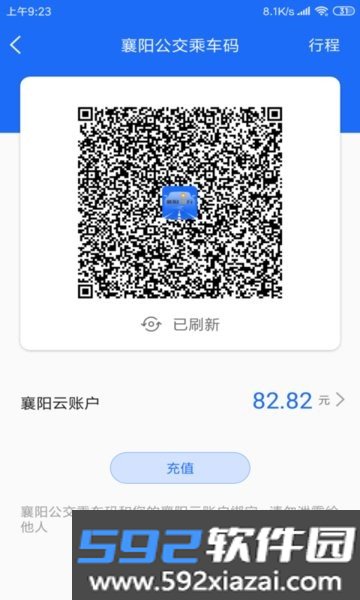Tap the 充值 recharge button
Image resolution: width=360 pixels, height=600 pixels.
pos(180,468)
